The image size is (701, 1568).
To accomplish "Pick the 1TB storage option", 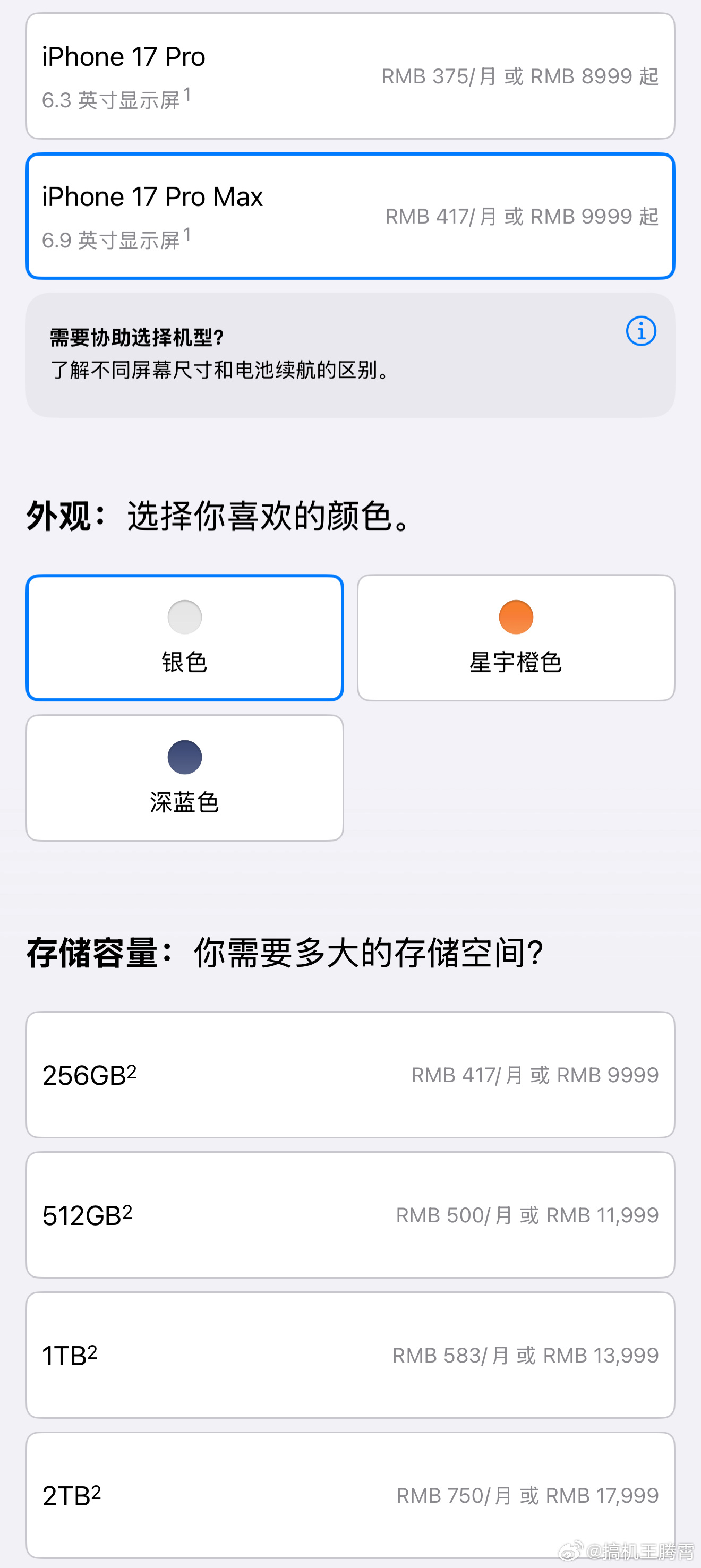I will pos(350,1355).
